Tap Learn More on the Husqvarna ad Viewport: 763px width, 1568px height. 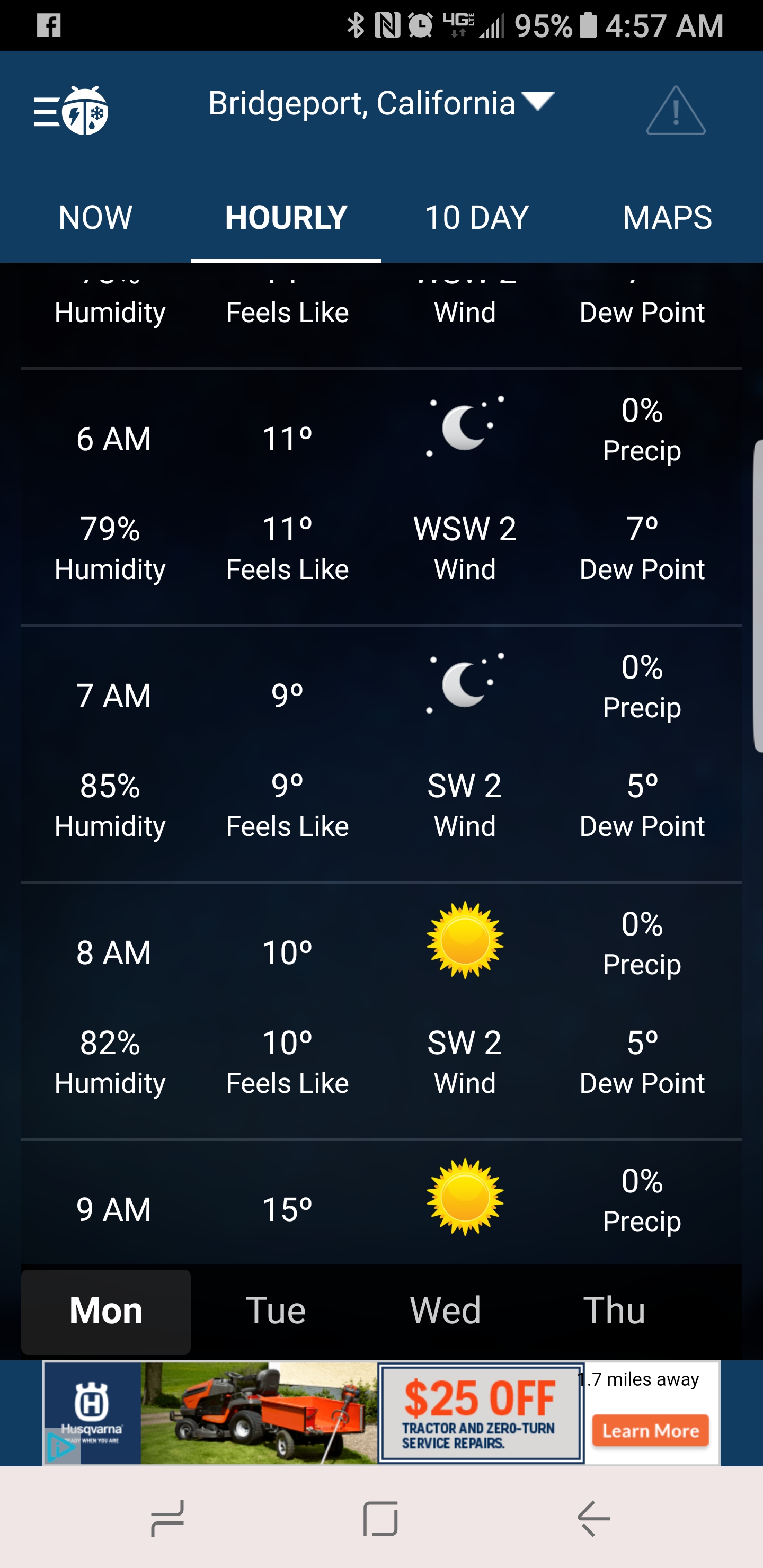pyautogui.click(x=650, y=1430)
